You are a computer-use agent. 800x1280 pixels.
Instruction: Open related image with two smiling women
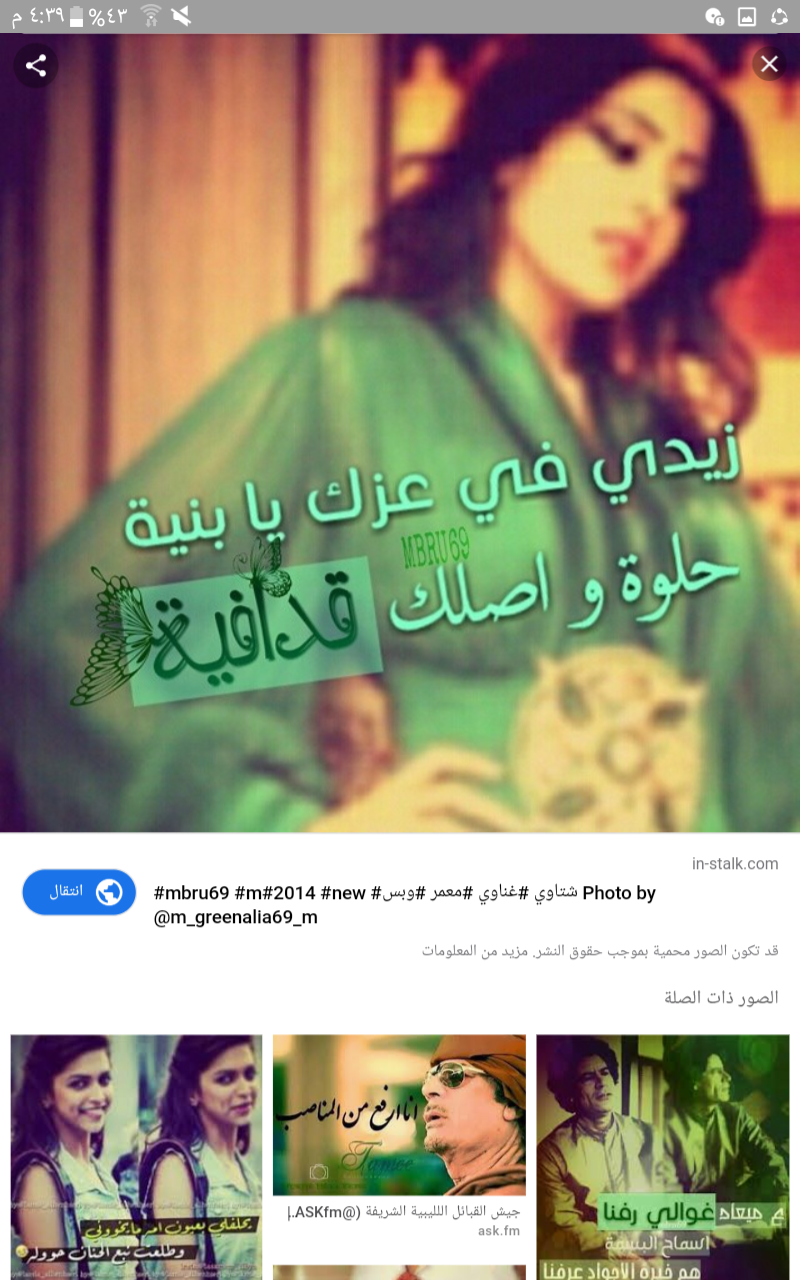136,1155
